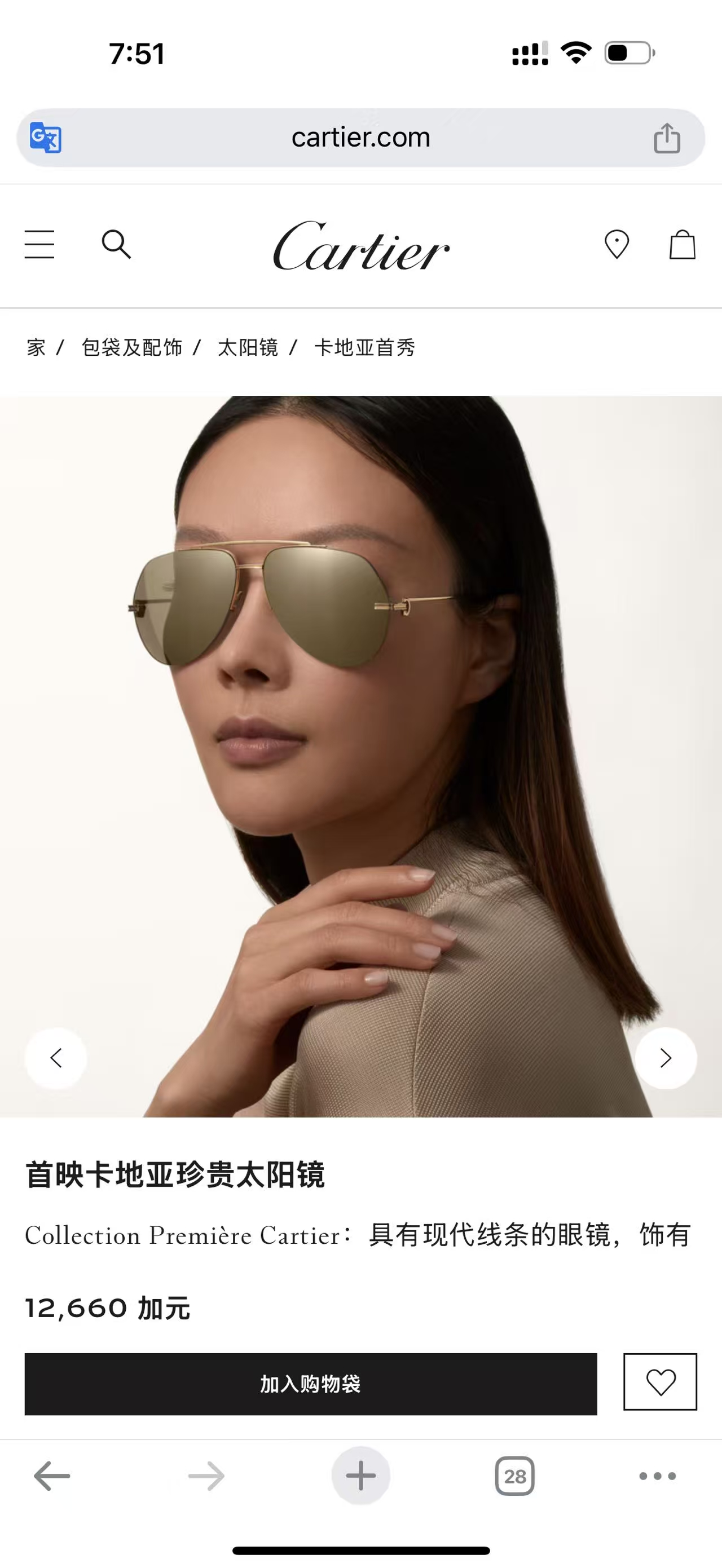View the shopping bag
Viewport: 722px width, 1568px height.
(682, 245)
